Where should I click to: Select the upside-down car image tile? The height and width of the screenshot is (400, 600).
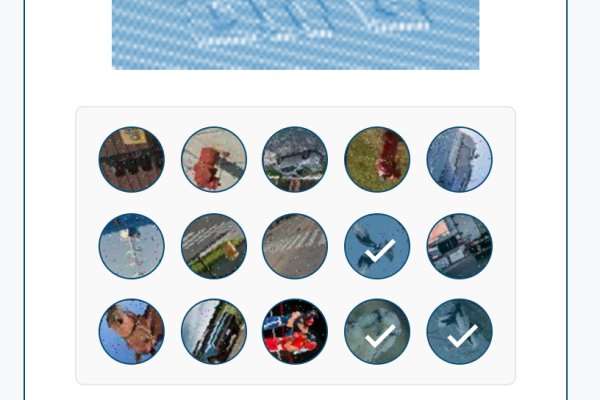click(295, 159)
